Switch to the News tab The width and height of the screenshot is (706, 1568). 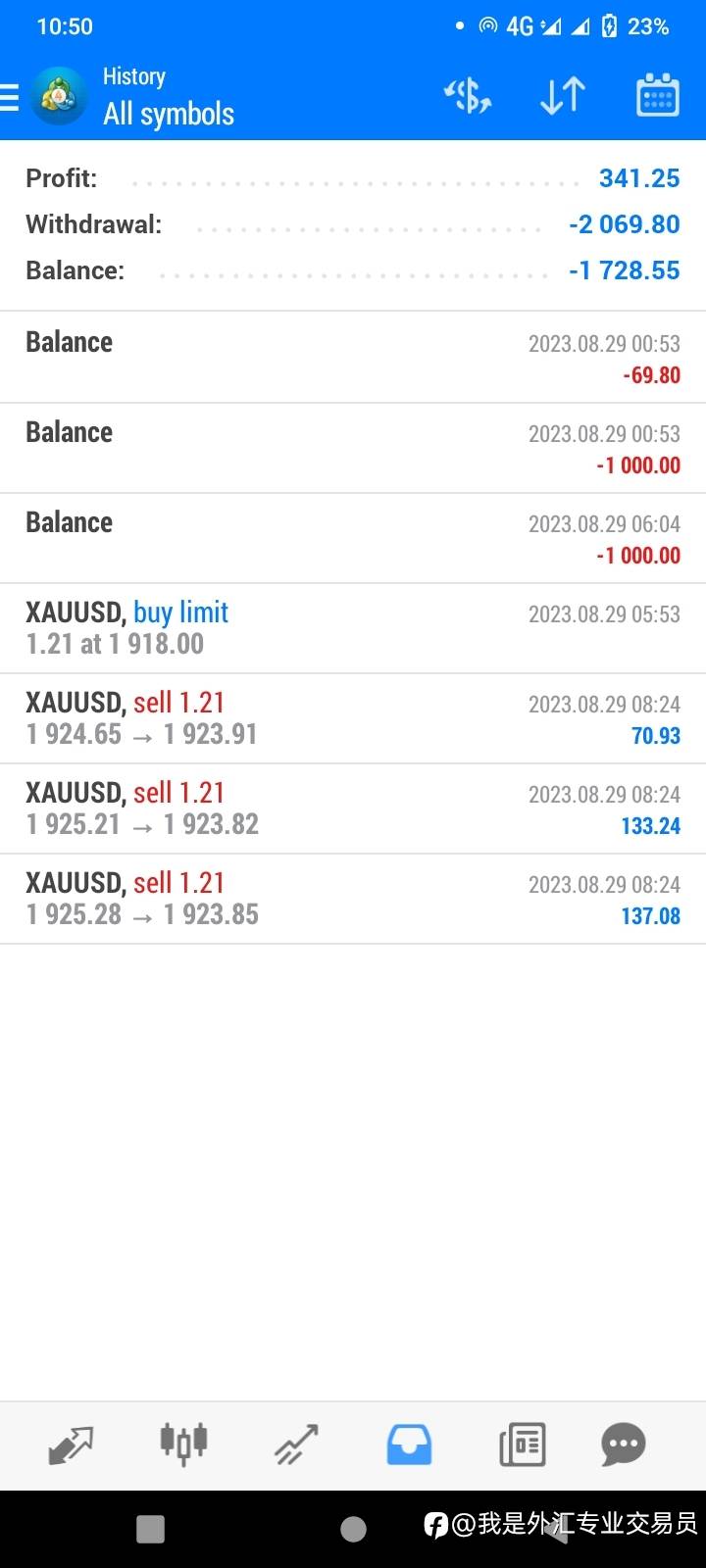pos(522,1445)
